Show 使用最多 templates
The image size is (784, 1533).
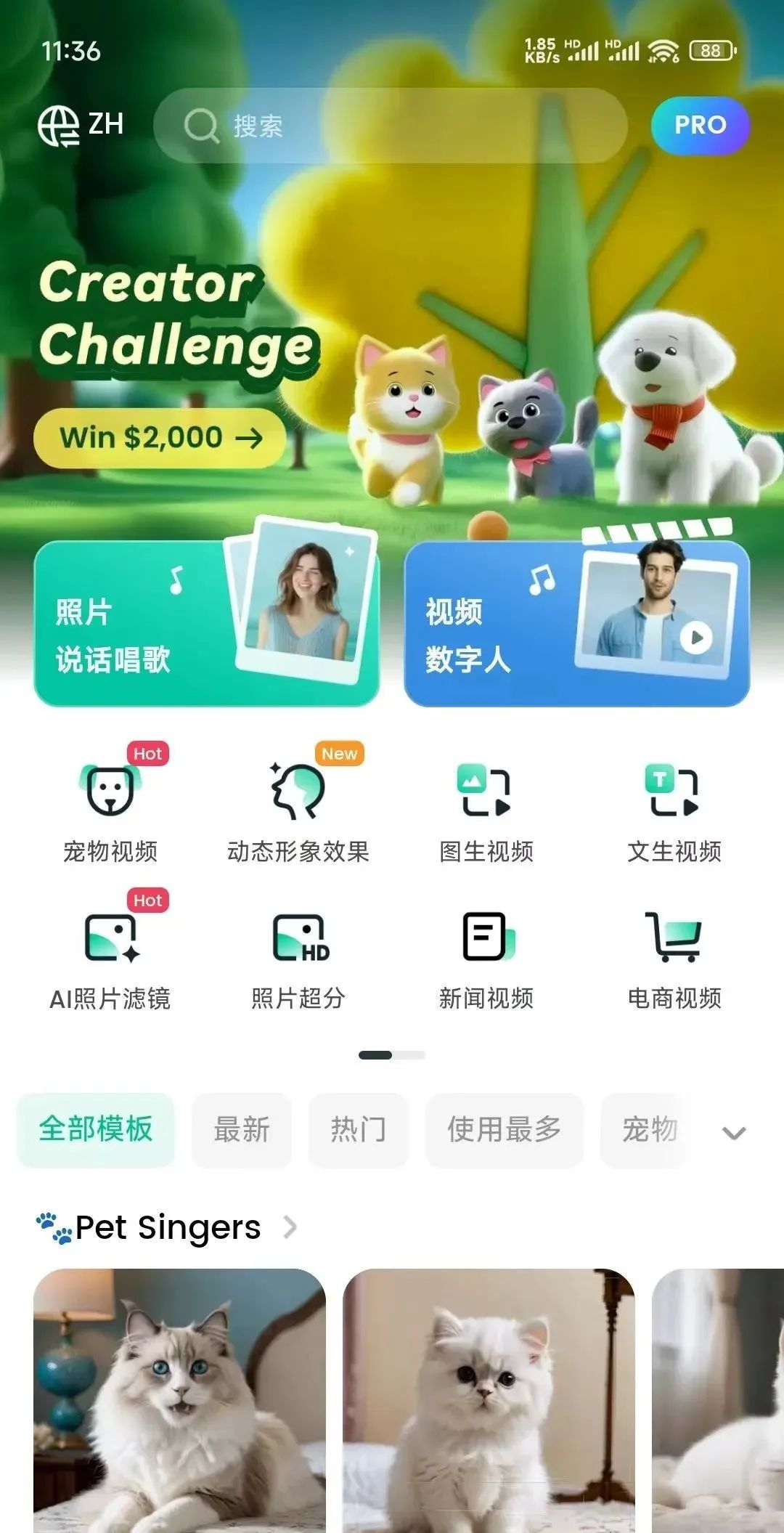click(x=504, y=1130)
